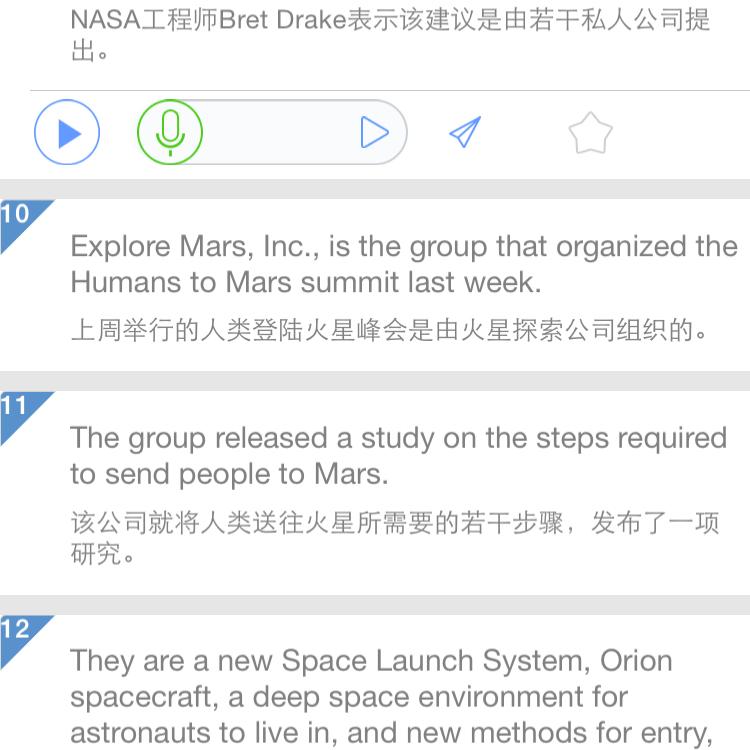Play the original sentence audio
Screen dimensions: 750x750
pyautogui.click(x=67, y=132)
